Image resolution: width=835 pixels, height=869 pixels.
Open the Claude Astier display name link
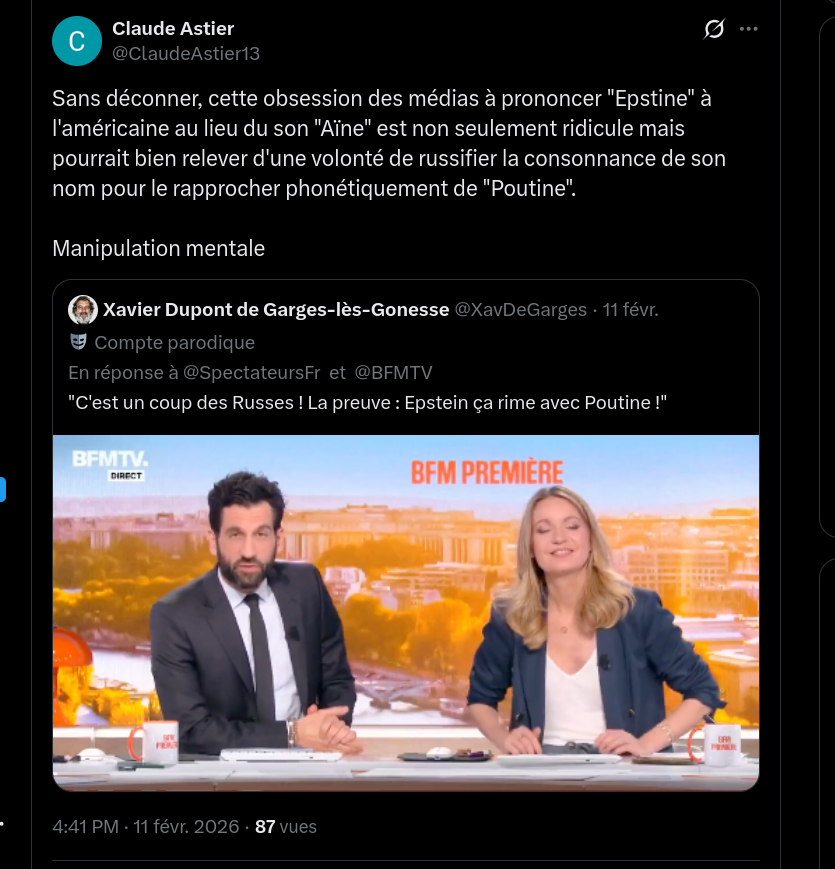click(x=173, y=29)
